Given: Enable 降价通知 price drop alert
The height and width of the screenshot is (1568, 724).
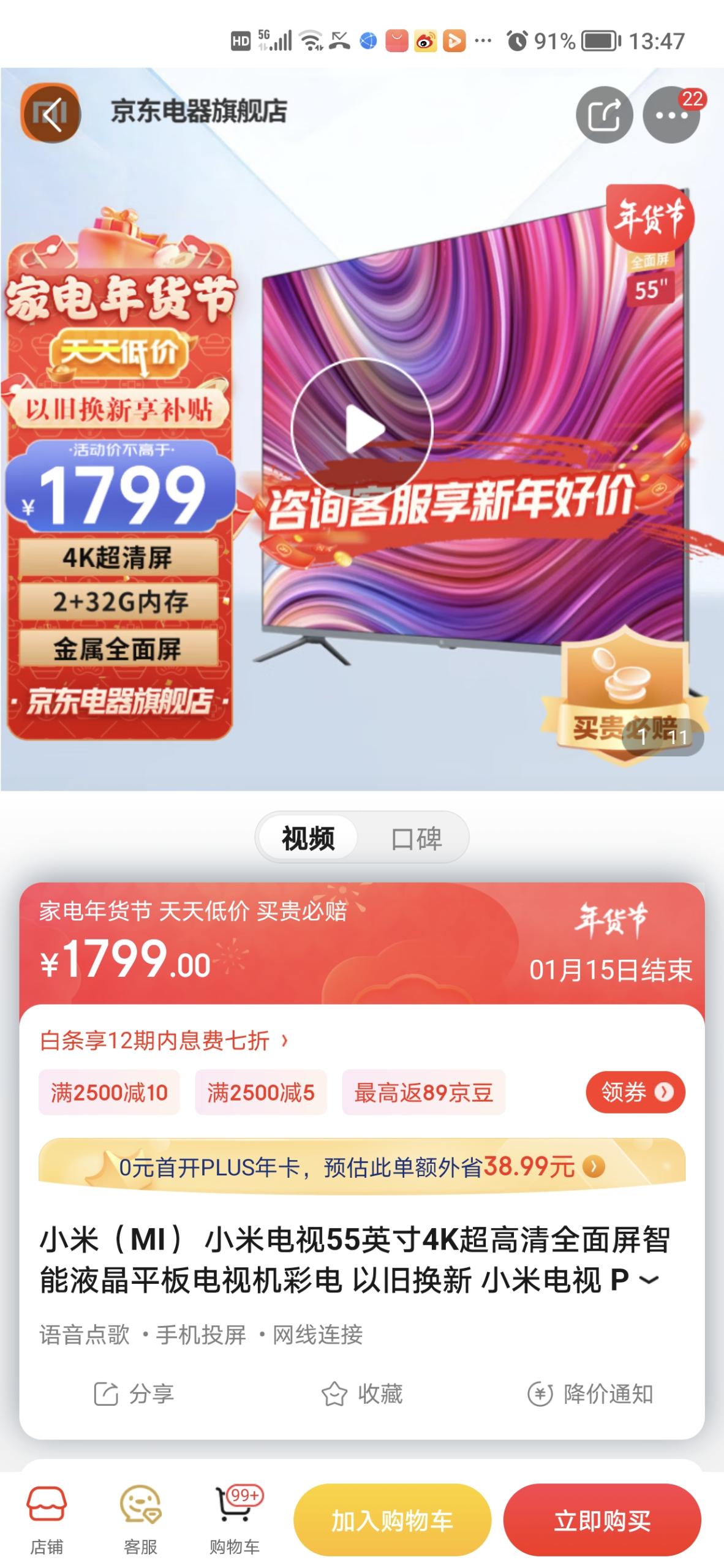Looking at the screenshot, I should [x=590, y=1395].
